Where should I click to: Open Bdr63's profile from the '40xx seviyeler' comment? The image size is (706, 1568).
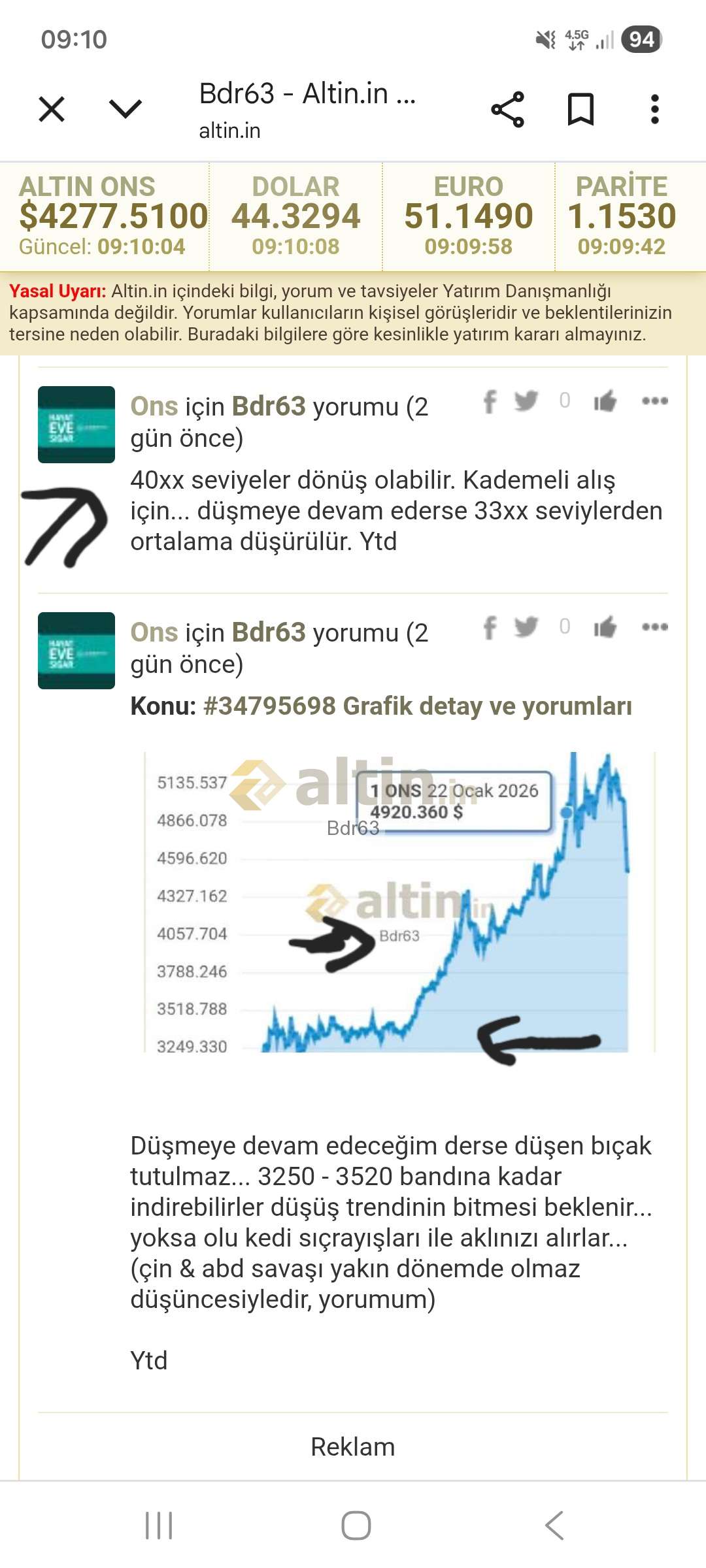click(x=269, y=406)
